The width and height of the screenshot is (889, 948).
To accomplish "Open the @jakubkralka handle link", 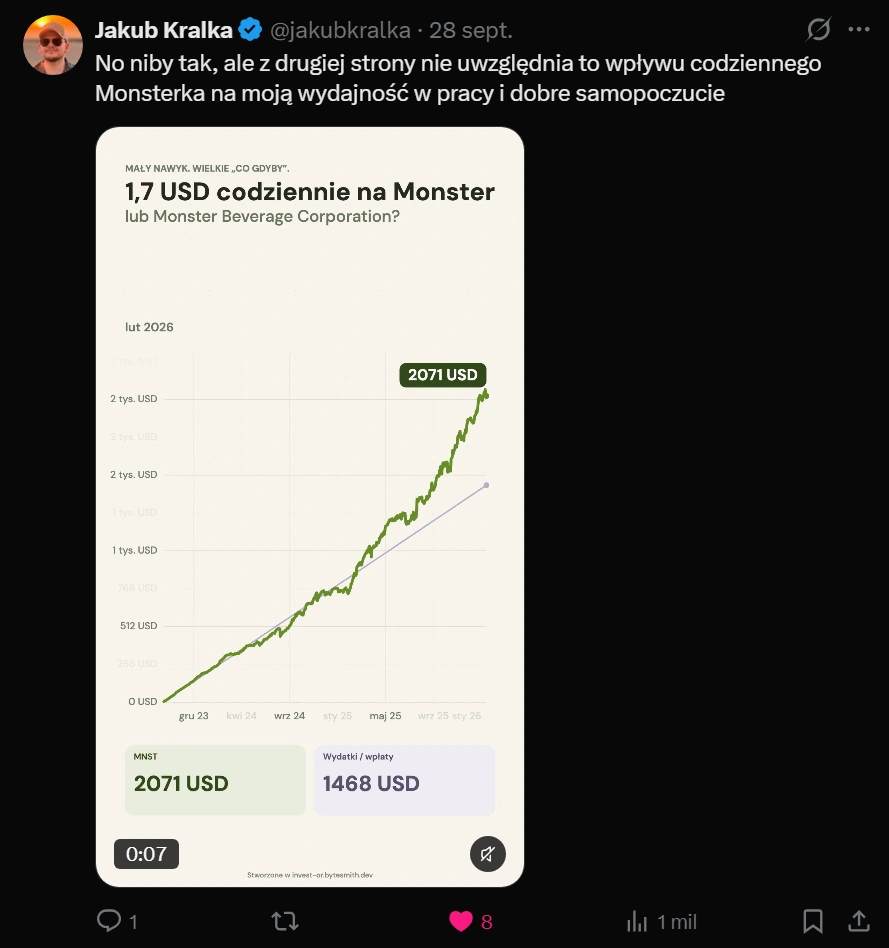I will pos(340,30).
